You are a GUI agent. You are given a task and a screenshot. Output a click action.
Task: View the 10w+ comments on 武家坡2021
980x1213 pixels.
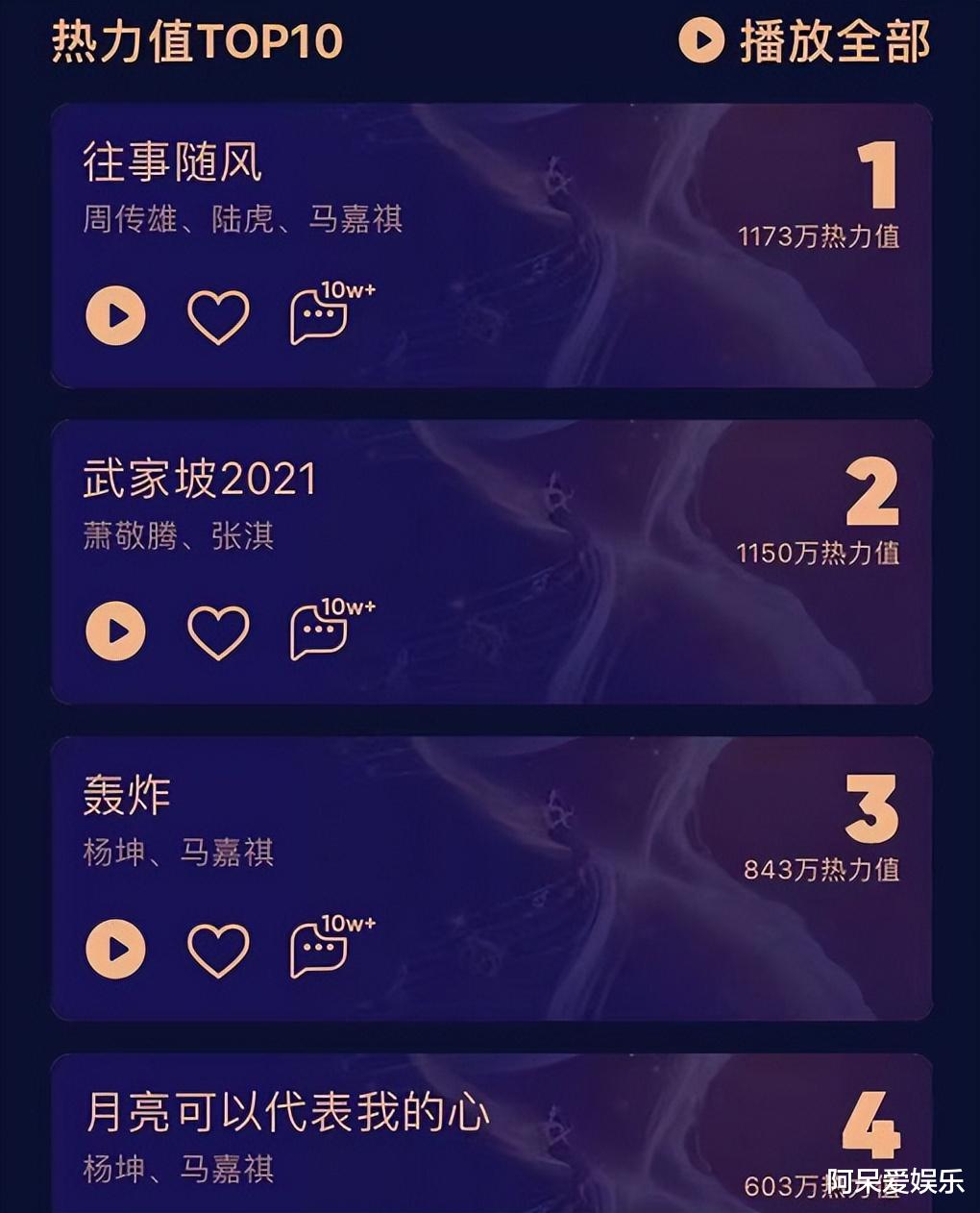[317, 633]
